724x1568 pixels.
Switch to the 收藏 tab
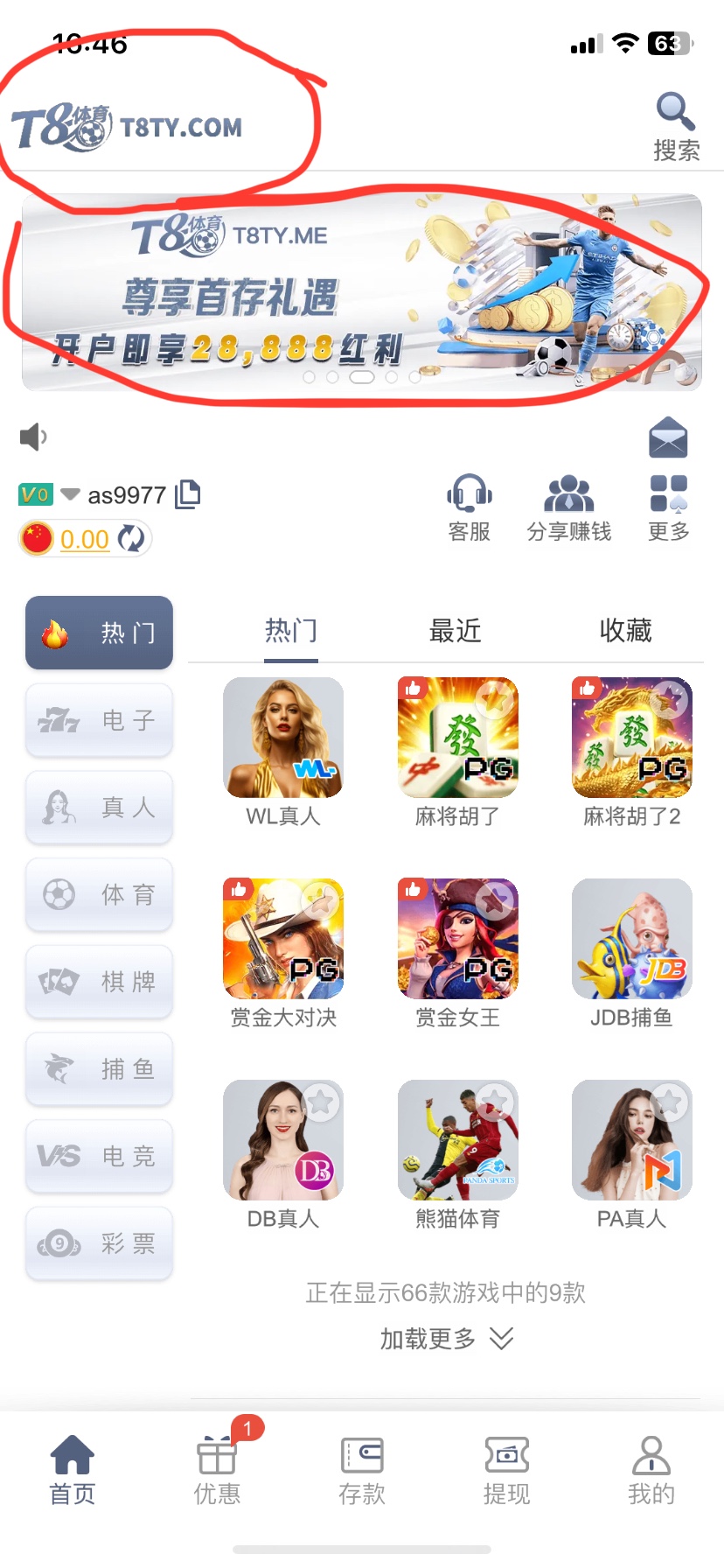click(625, 631)
